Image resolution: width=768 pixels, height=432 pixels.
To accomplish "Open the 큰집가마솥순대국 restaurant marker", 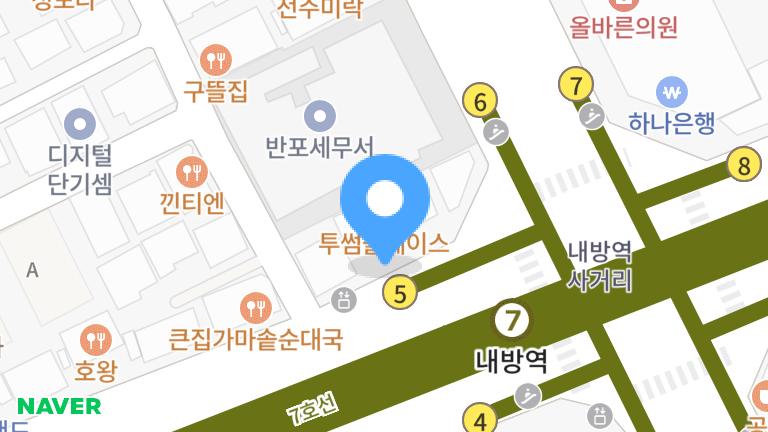I will 256,305.
